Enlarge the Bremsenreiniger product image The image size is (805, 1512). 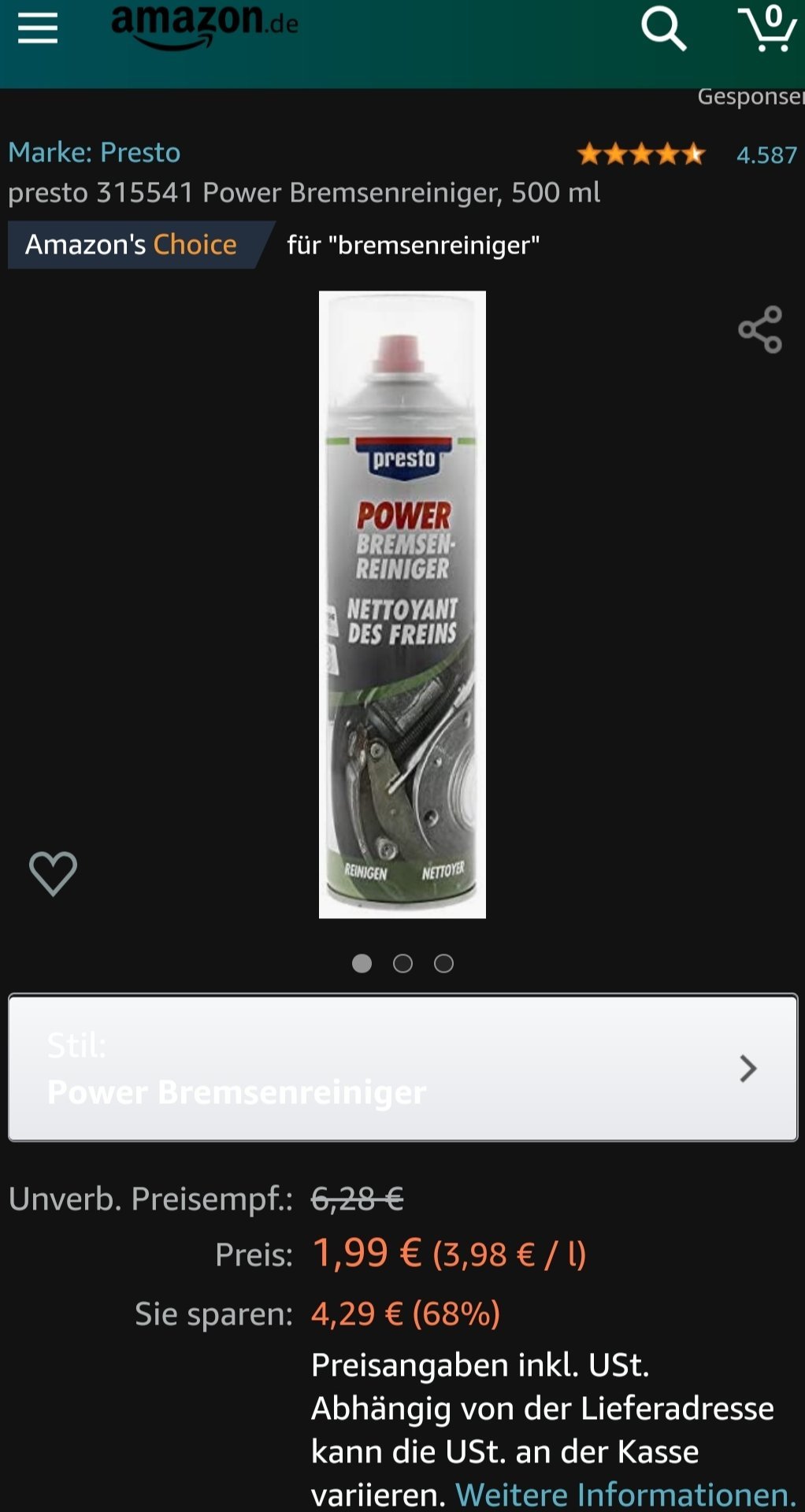[402, 604]
